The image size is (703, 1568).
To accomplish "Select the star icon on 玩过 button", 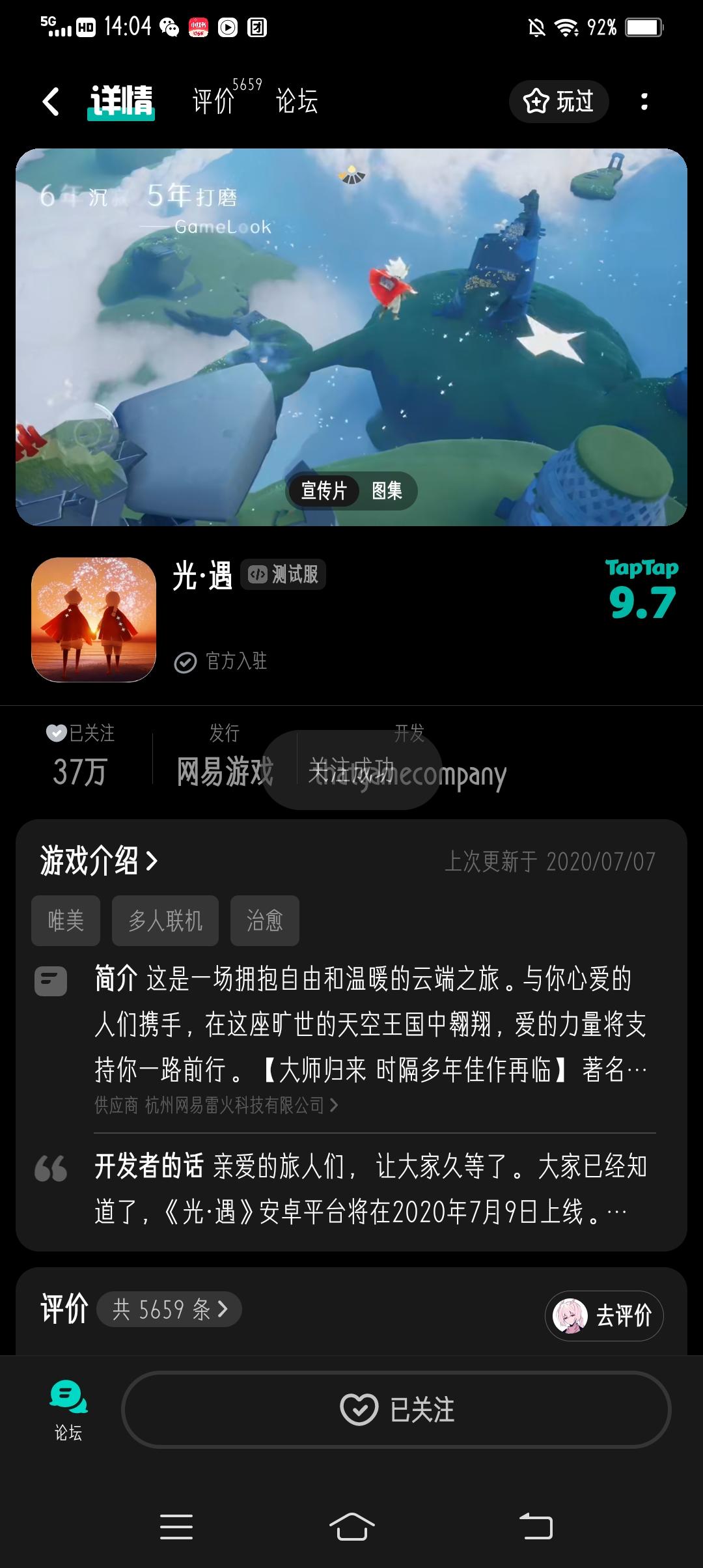I will click(535, 102).
